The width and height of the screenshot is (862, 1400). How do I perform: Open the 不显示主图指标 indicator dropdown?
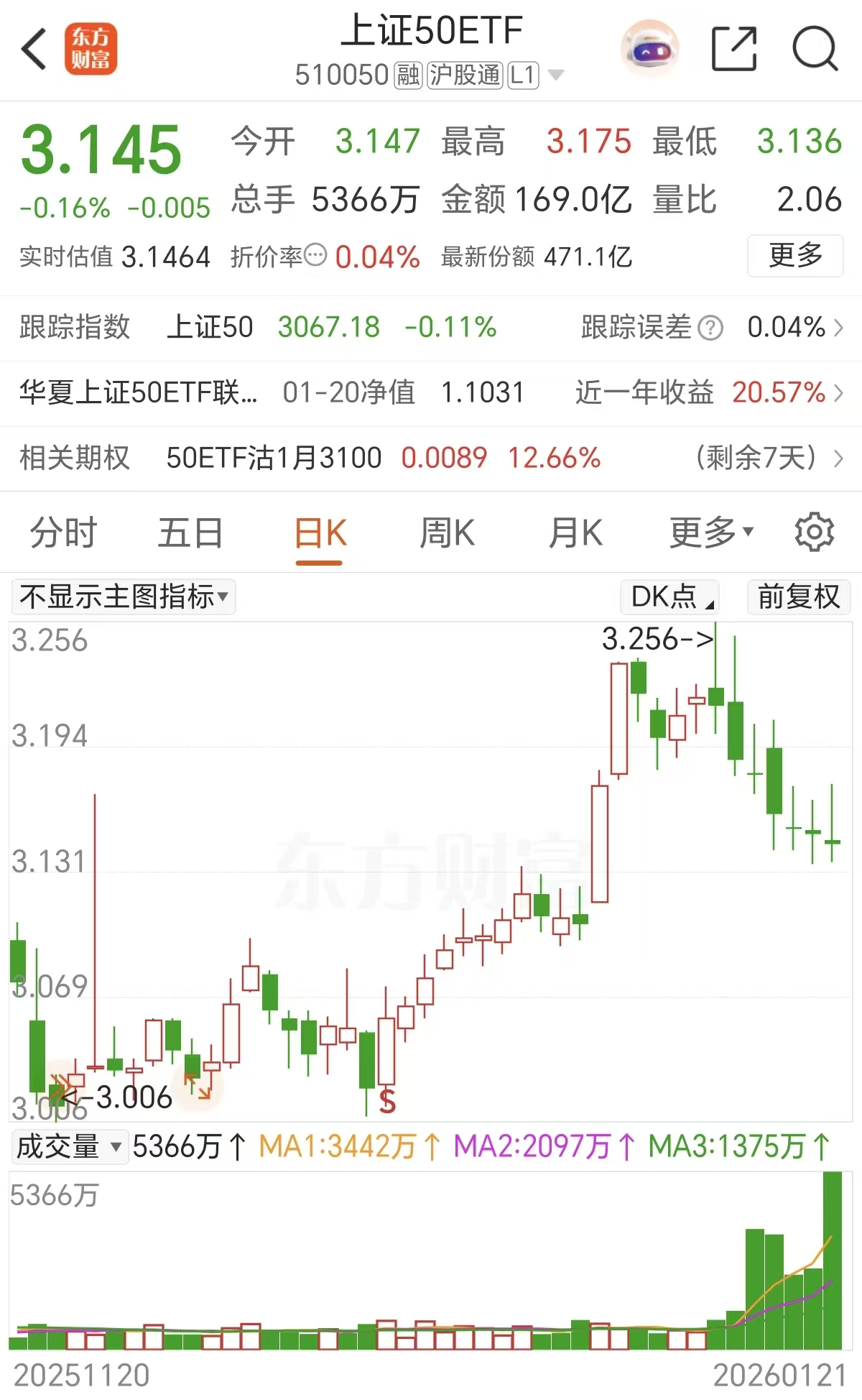point(124,597)
